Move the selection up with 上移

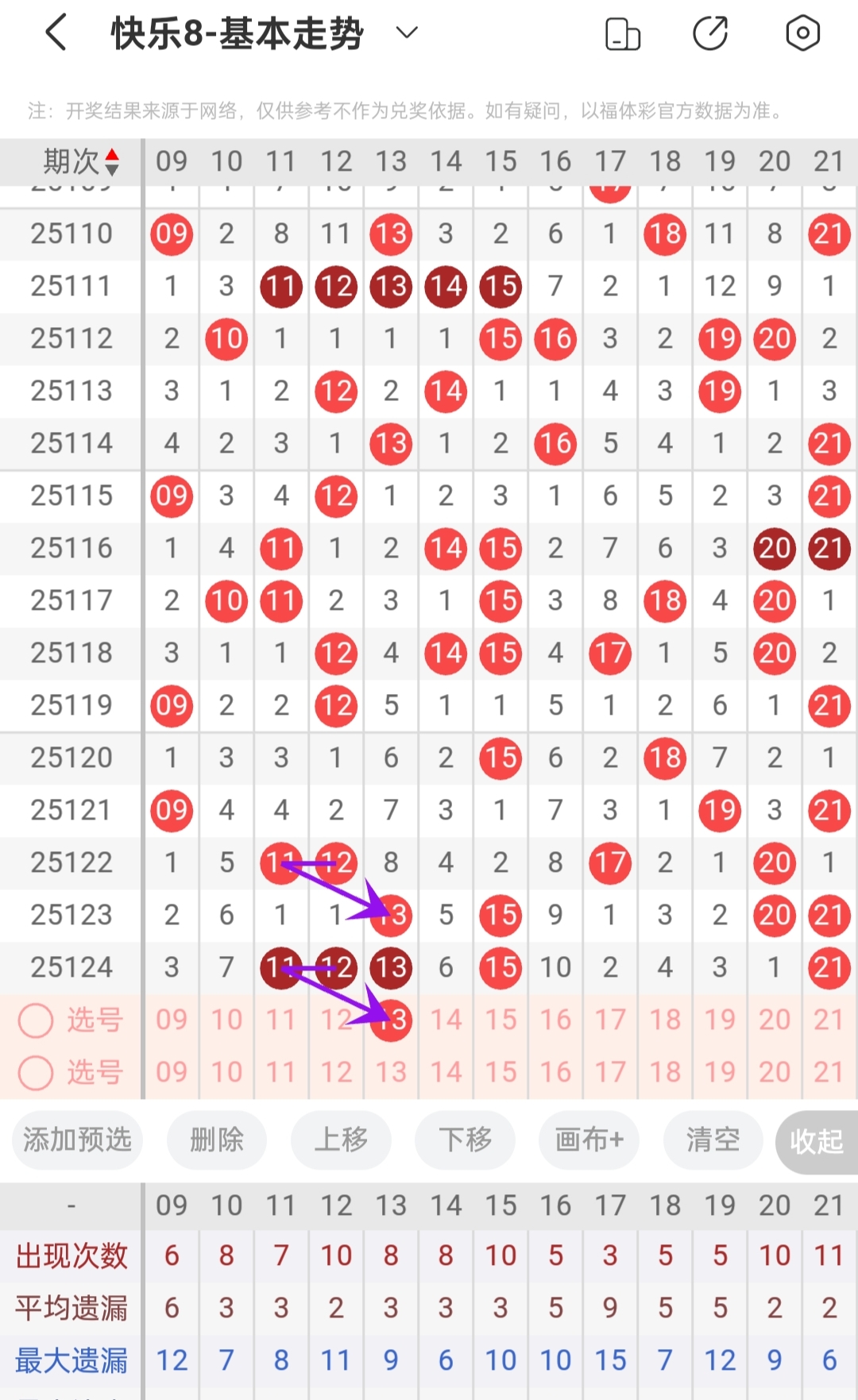tap(341, 1141)
